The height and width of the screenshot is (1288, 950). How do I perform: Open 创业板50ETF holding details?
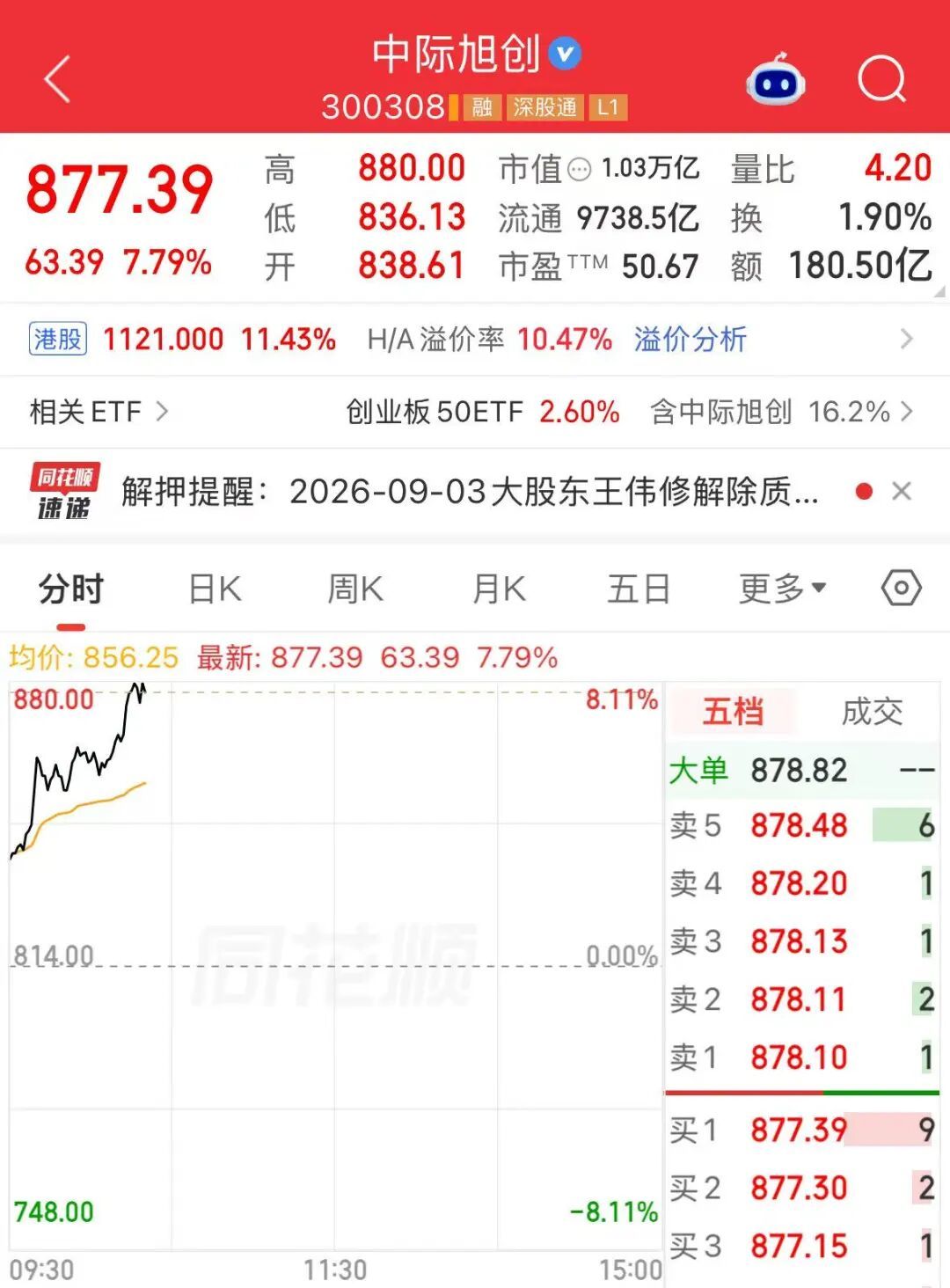[629, 412]
